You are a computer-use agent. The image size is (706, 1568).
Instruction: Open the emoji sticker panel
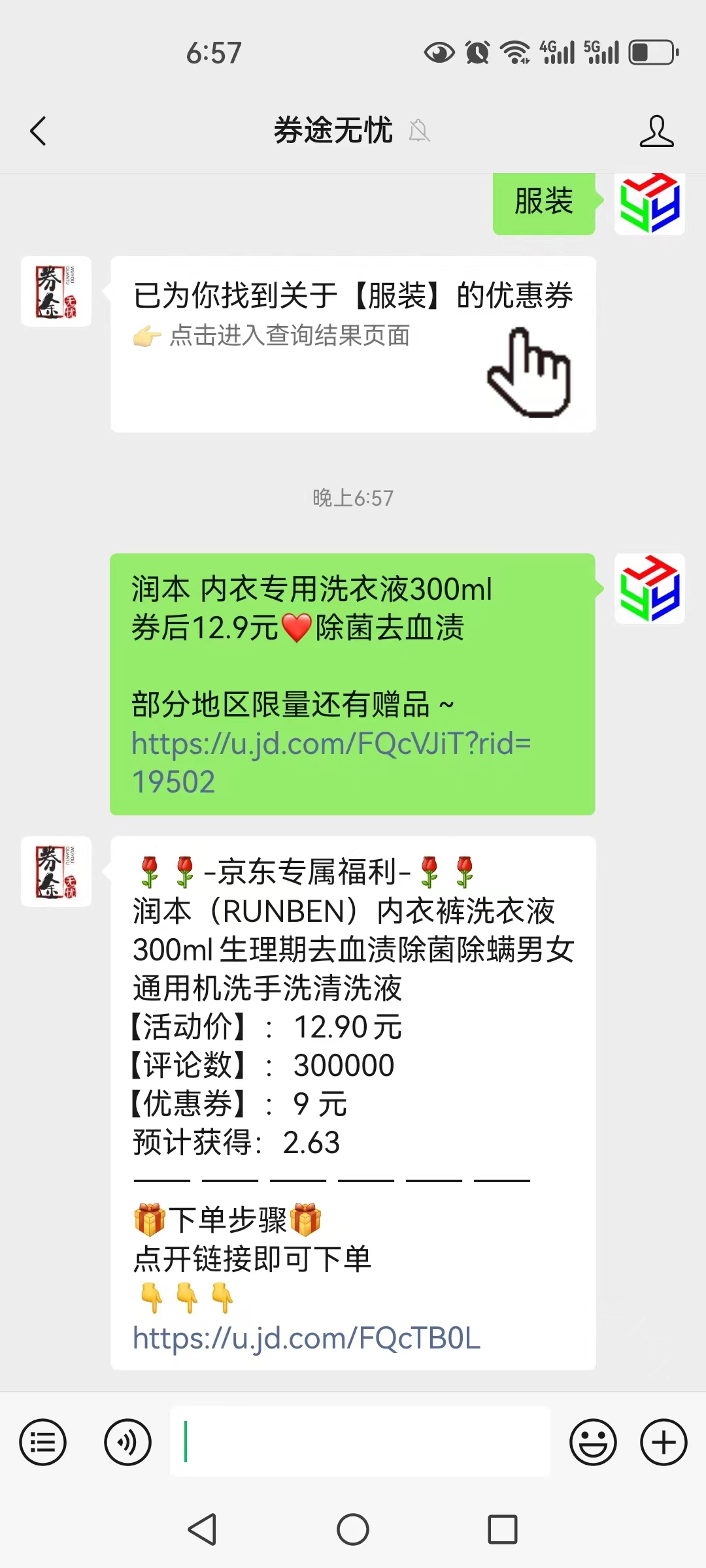(x=593, y=1442)
